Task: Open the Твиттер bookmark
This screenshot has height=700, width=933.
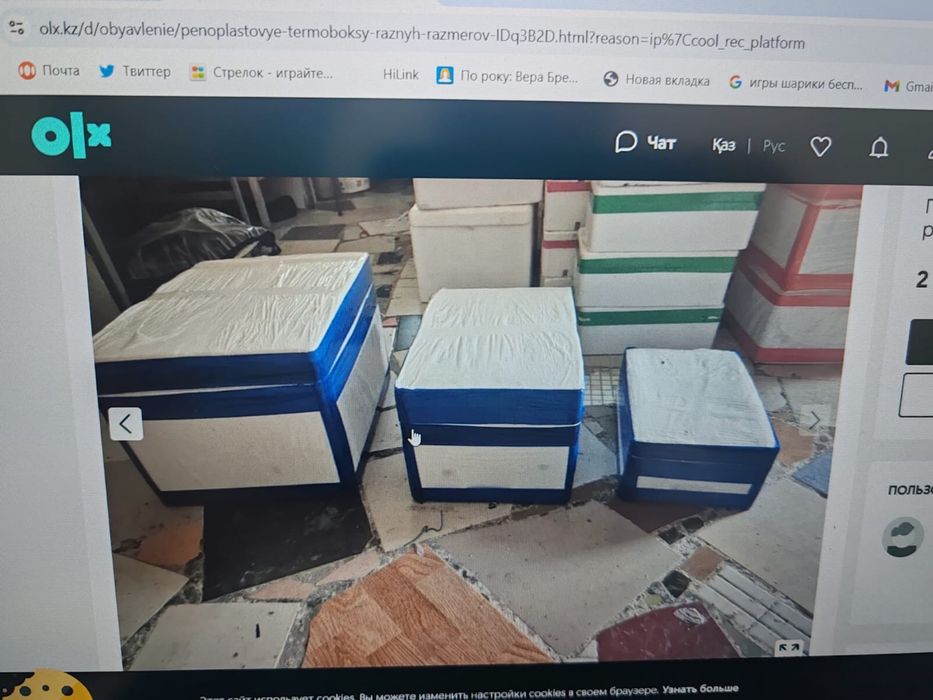Action: pyautogui.click(x=134, y=72)
